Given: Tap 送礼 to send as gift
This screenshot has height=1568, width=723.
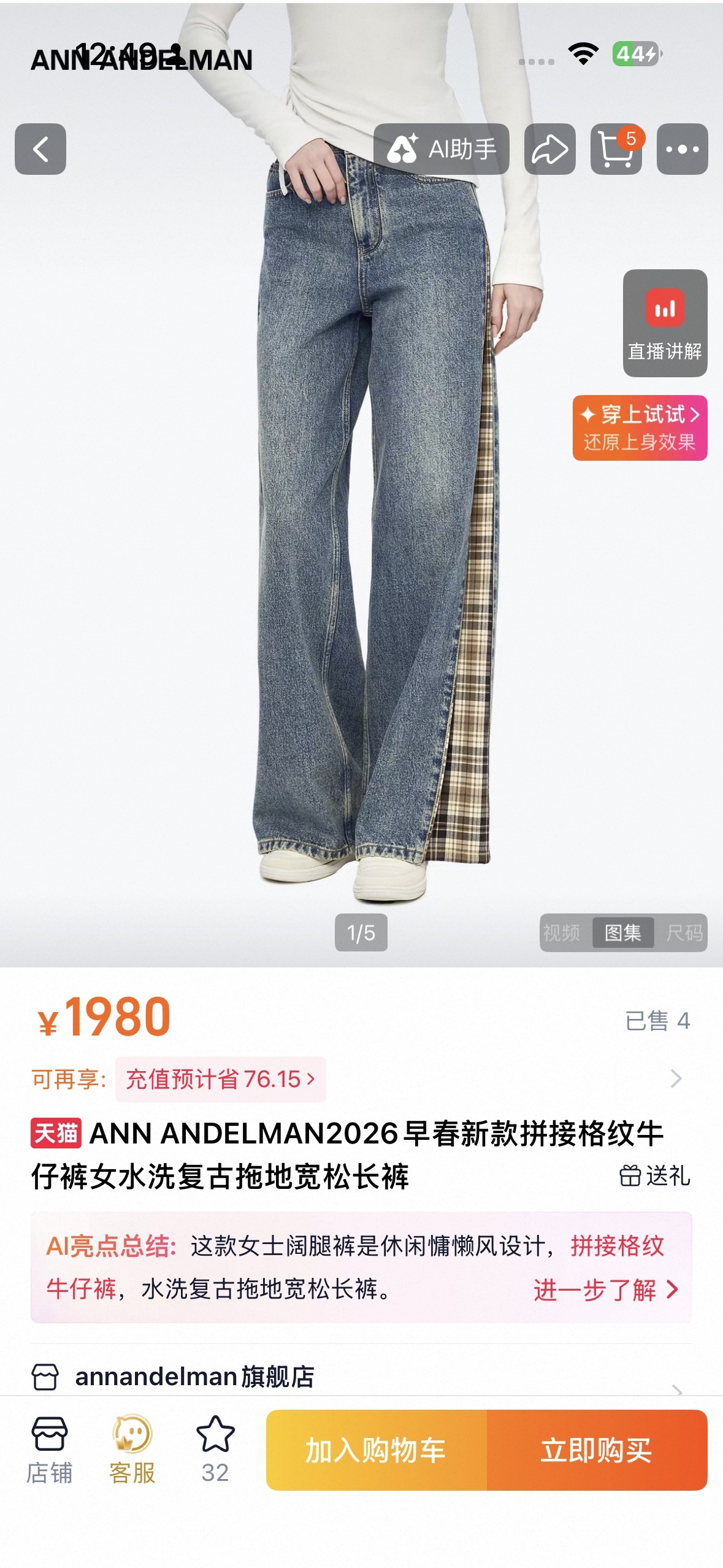Looking at the screenshot, I should (x=655, y=1176).
